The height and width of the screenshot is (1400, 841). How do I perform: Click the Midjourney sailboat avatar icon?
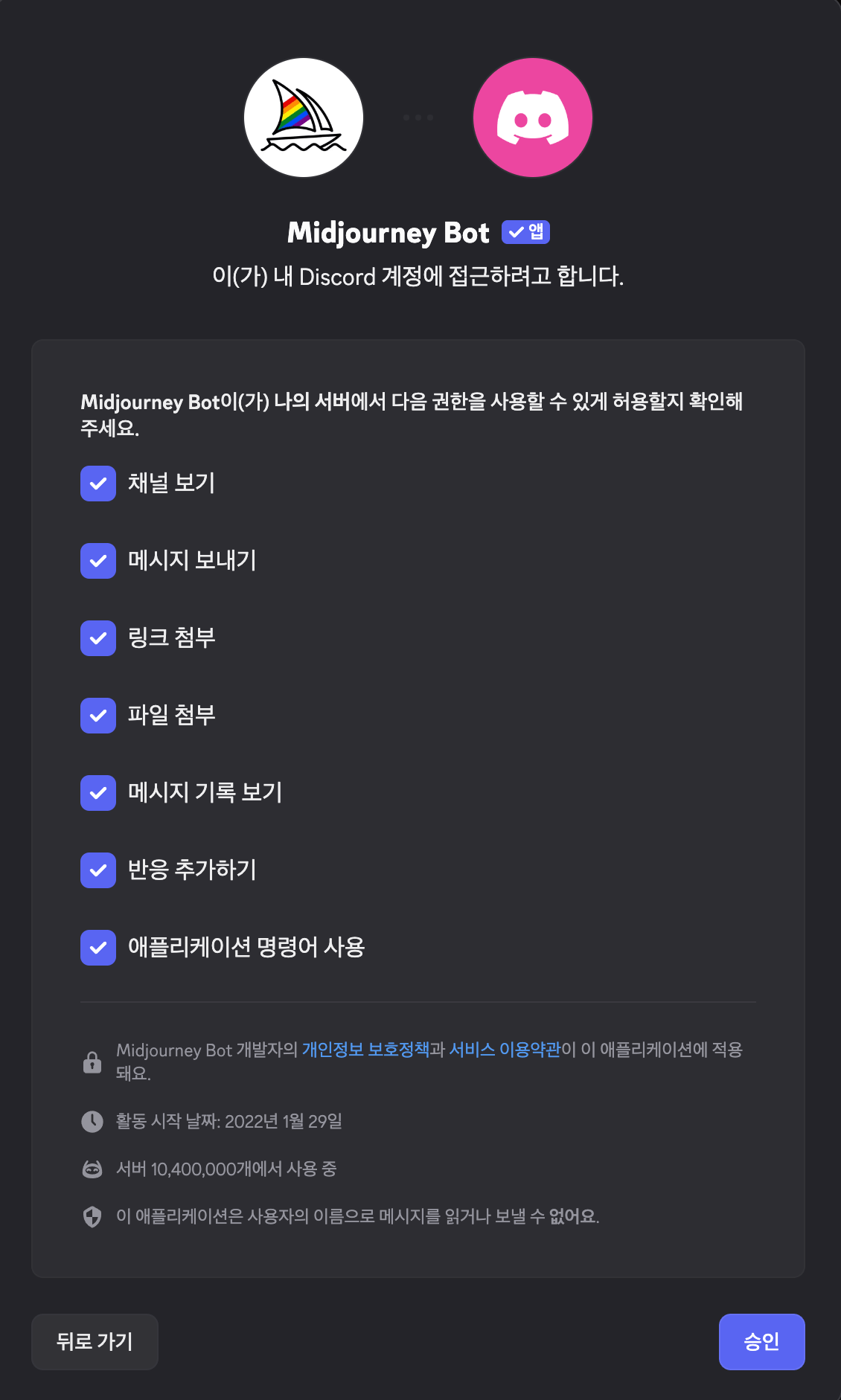click(x=303, y=117)
